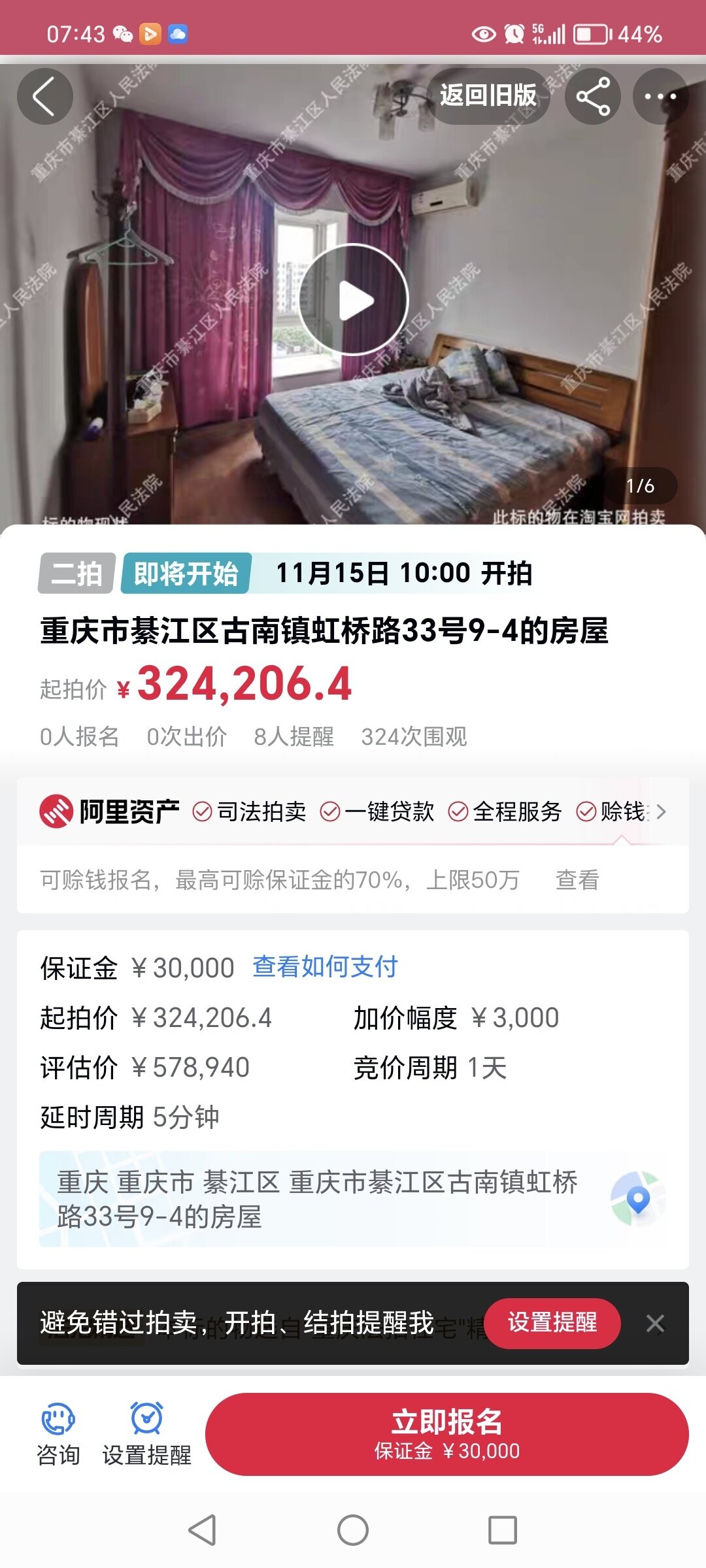706x1568 pixels.
Task: Open the map for the property address
Action: (x=638, y=1199)
